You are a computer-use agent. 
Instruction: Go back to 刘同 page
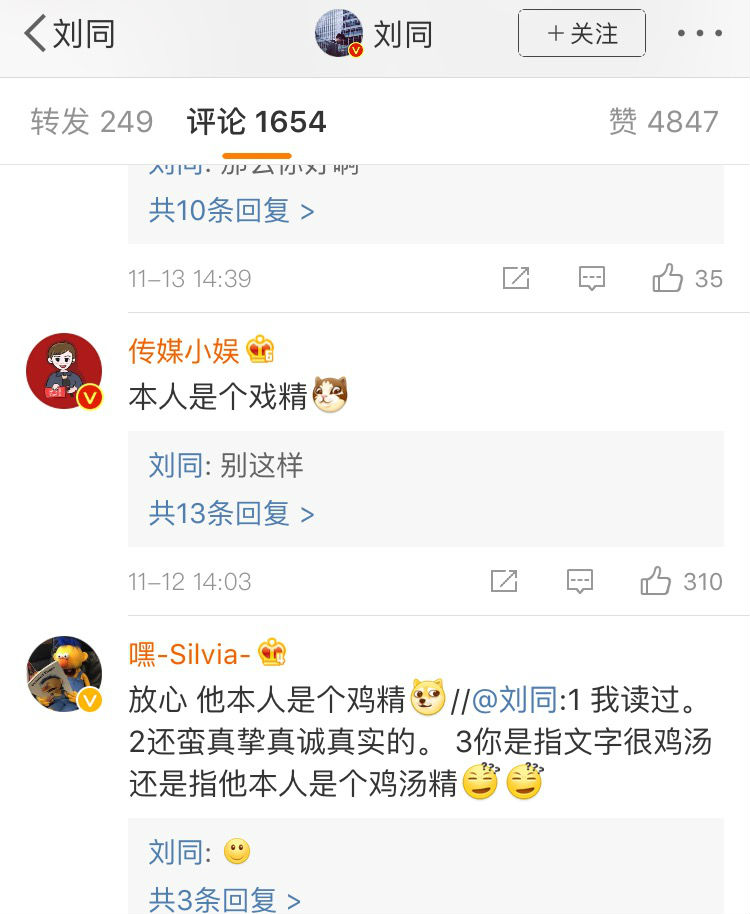coord(68,34)
